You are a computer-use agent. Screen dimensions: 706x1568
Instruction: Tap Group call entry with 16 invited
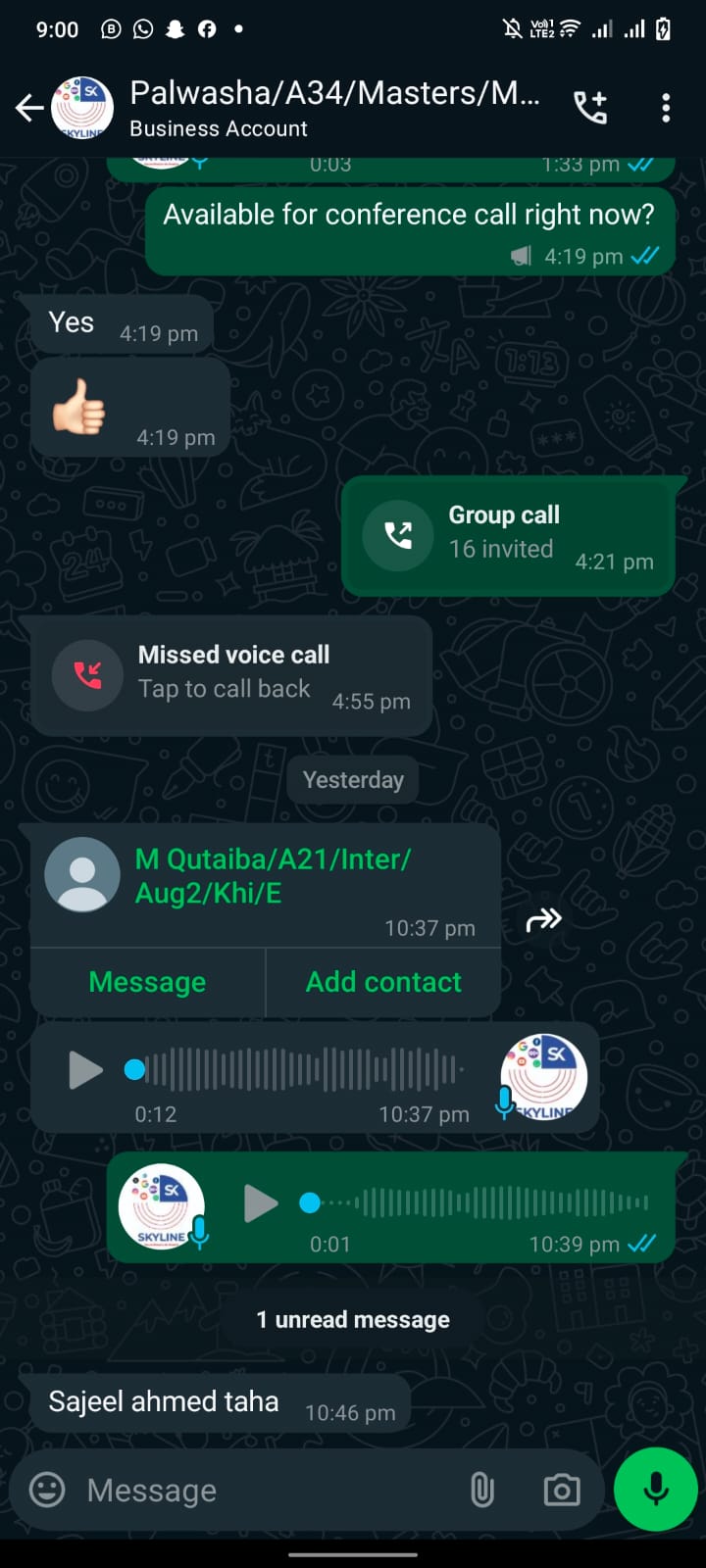507,535
